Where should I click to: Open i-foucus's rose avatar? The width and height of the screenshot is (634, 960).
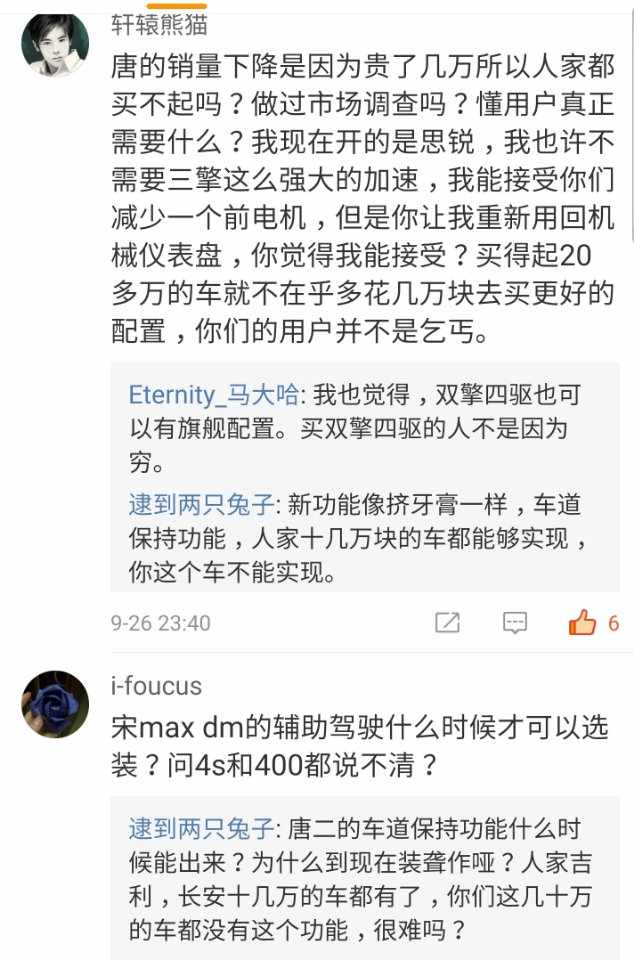point(55,704)
